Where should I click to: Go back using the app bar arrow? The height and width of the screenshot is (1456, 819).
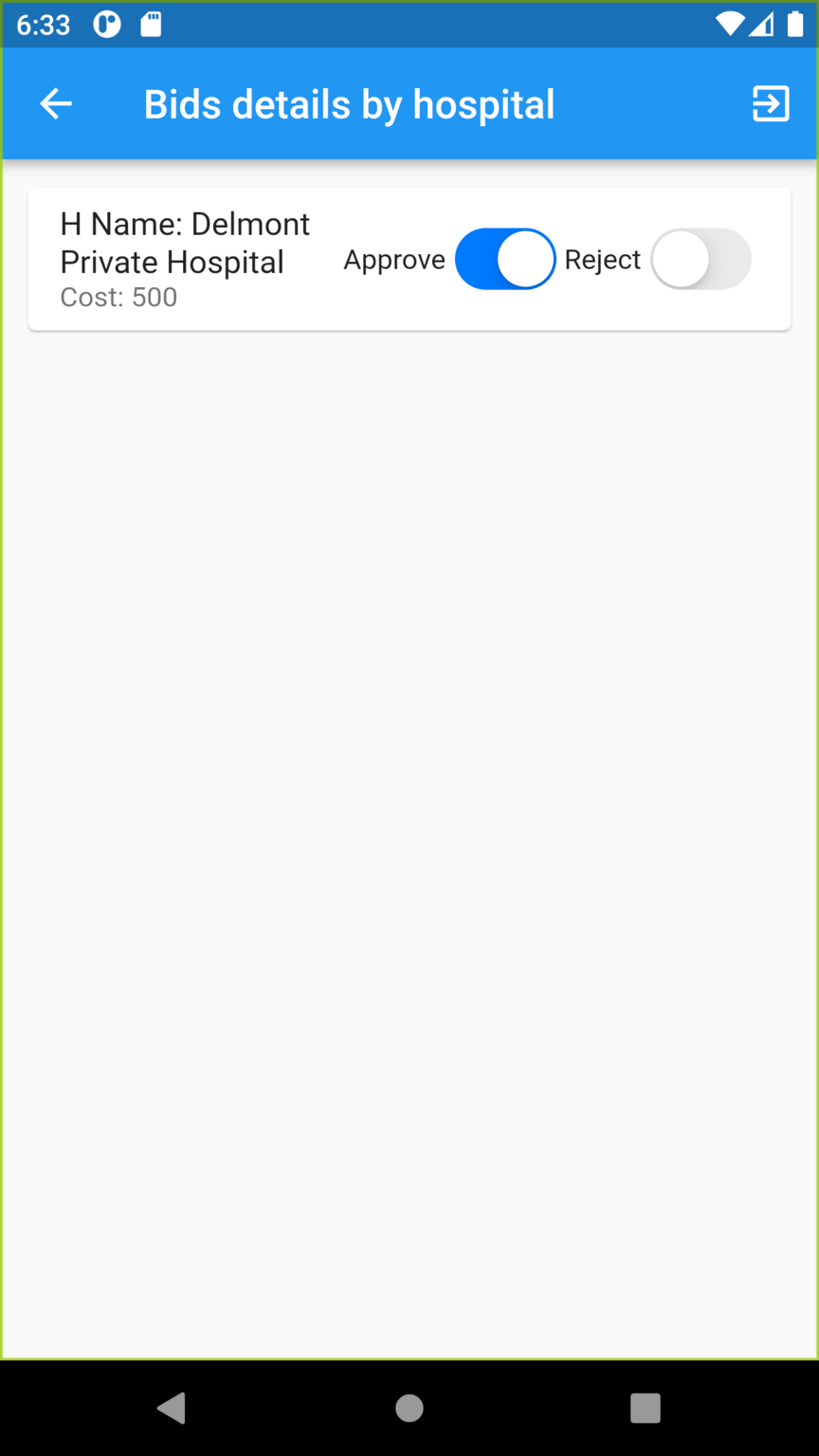pos(56,103)
